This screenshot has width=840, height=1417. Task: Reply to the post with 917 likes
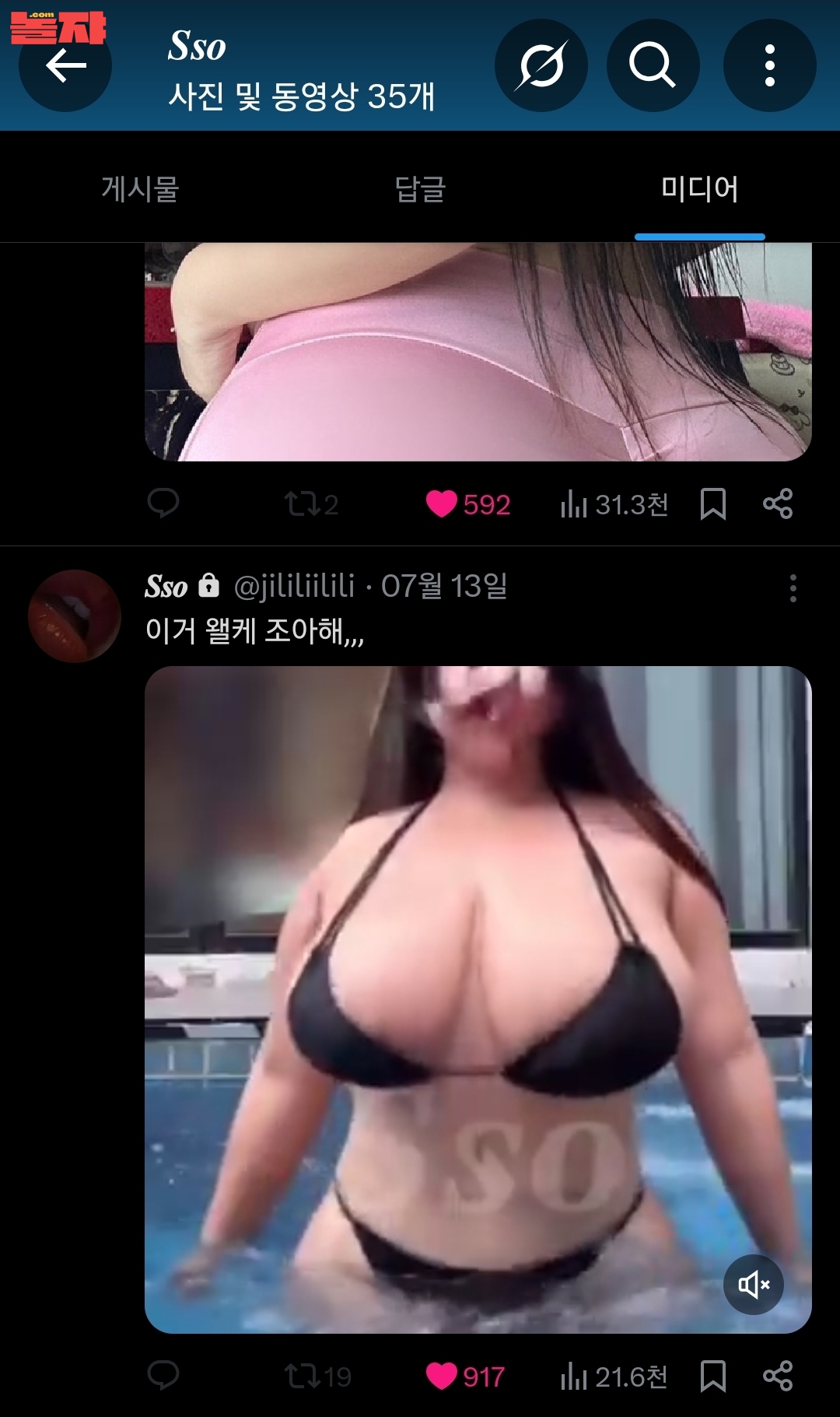point(163,1376)
